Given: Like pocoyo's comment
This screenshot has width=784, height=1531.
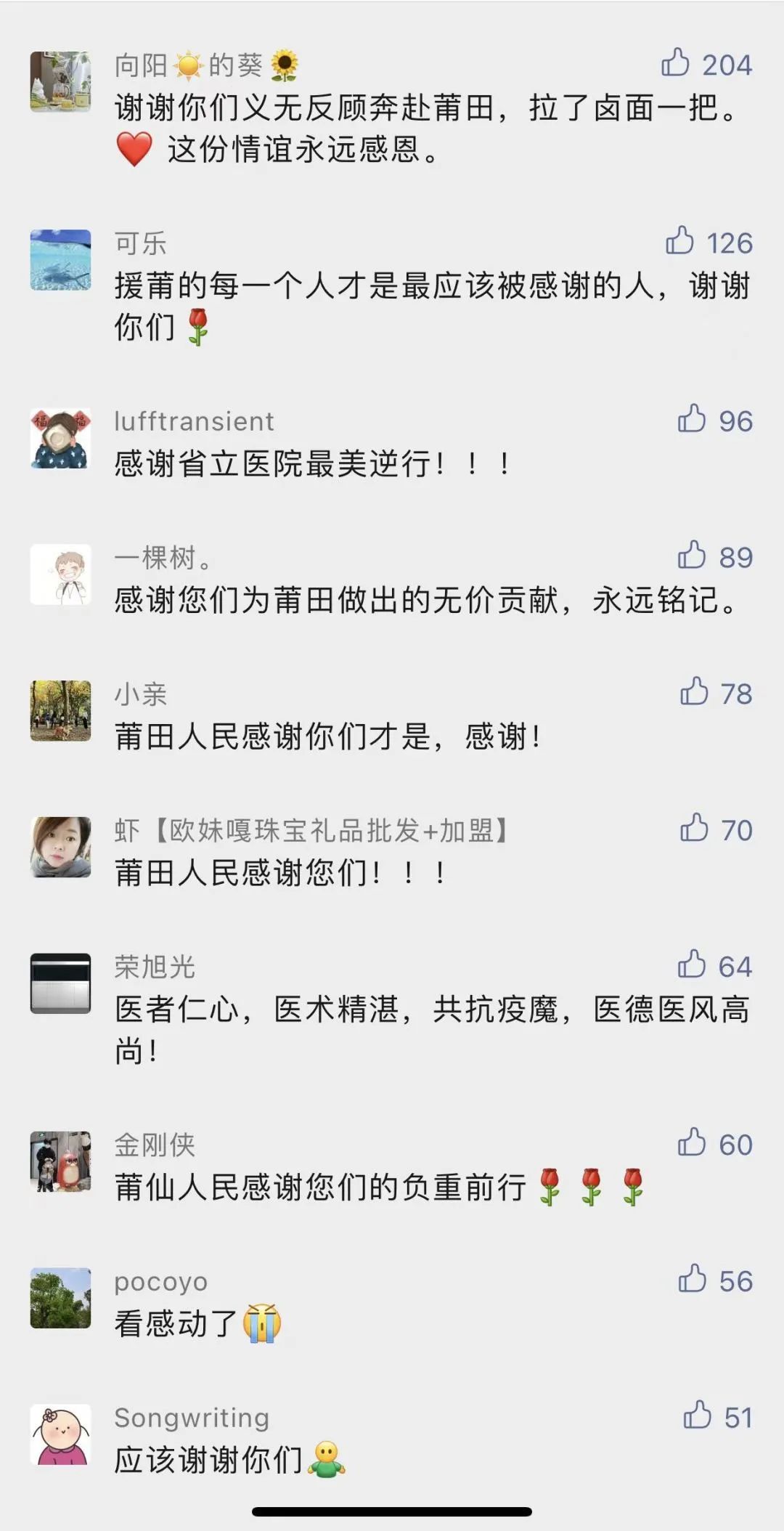Looking at the screenshot, I should pyautogui.click(x=692, y=1279).
